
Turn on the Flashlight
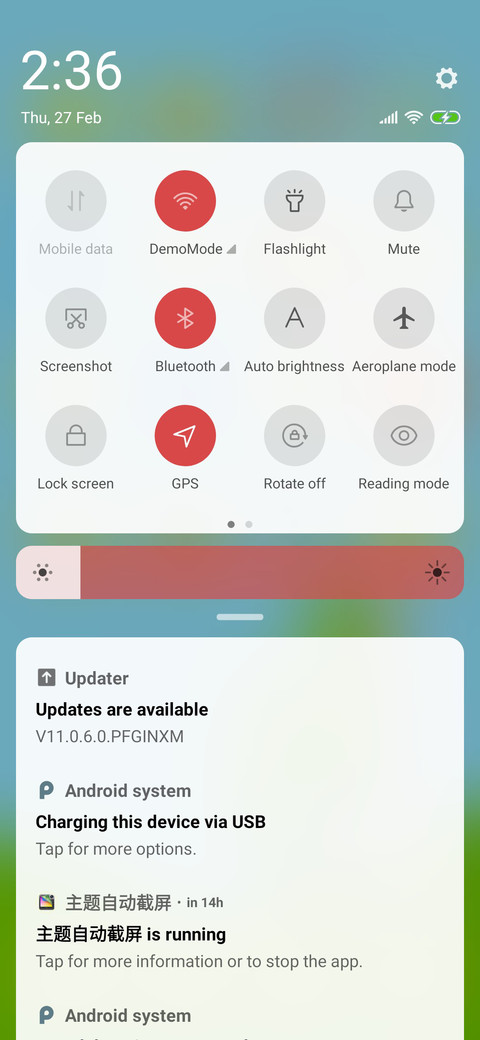pos(294,201)
